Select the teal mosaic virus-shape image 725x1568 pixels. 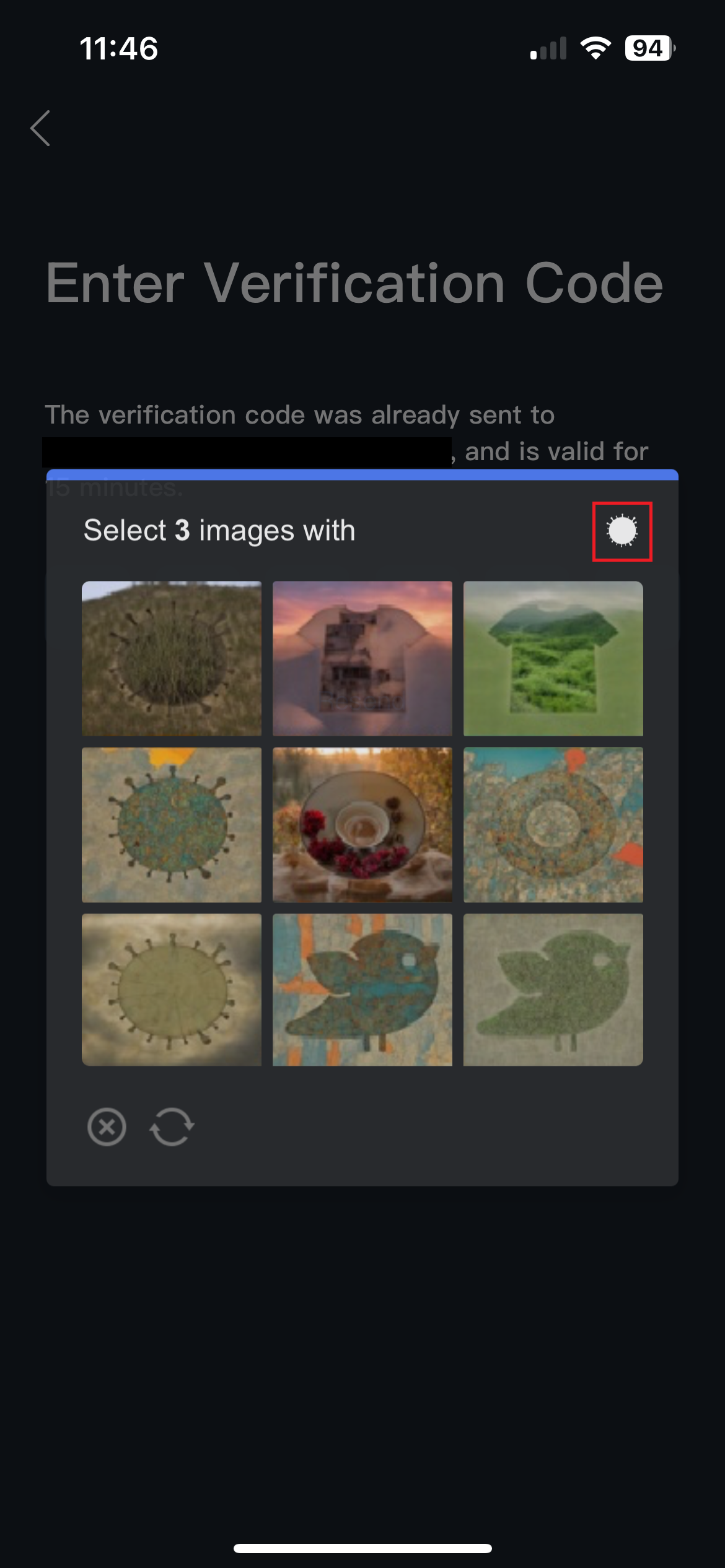pyautogui.click(x=172, y=824)
